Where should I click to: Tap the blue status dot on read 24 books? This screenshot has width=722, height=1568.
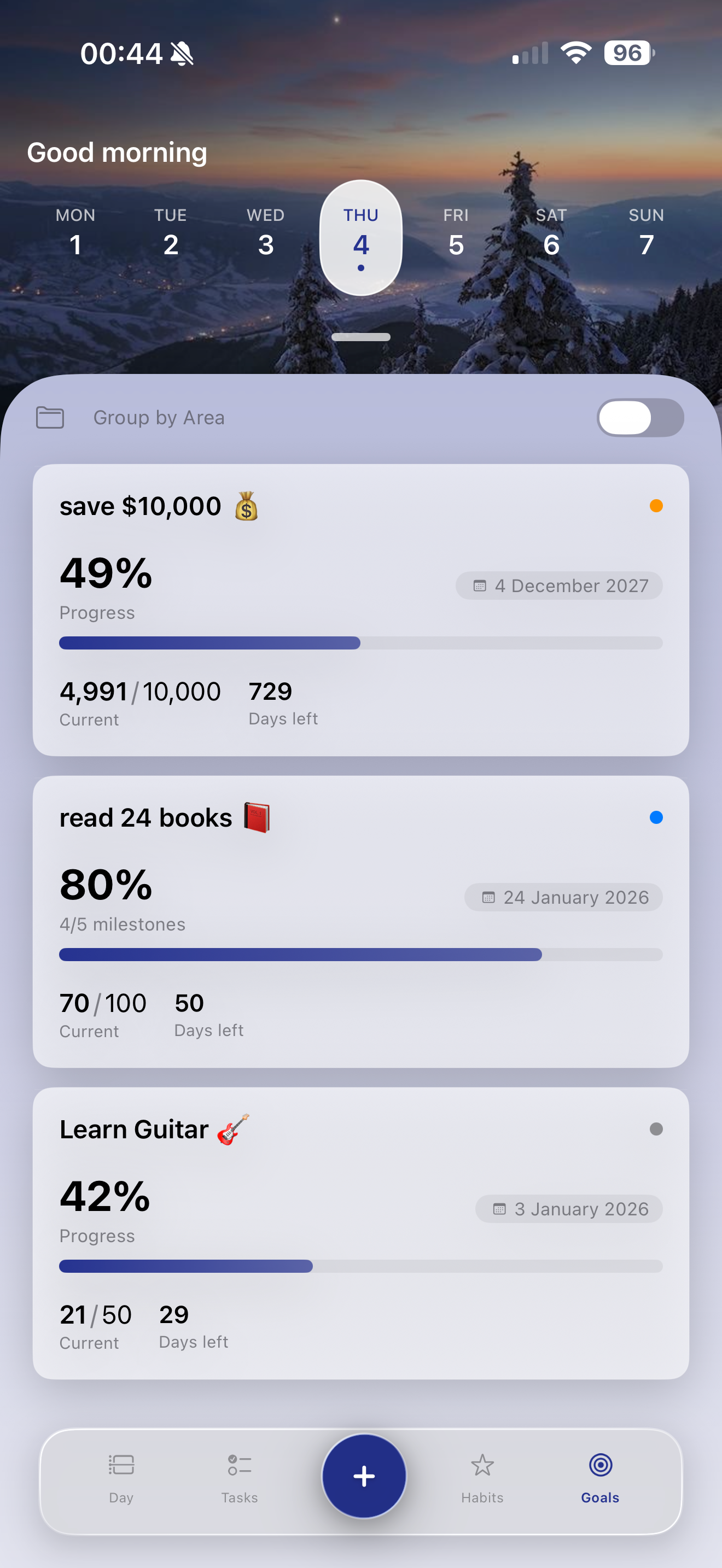pos(656,817)
